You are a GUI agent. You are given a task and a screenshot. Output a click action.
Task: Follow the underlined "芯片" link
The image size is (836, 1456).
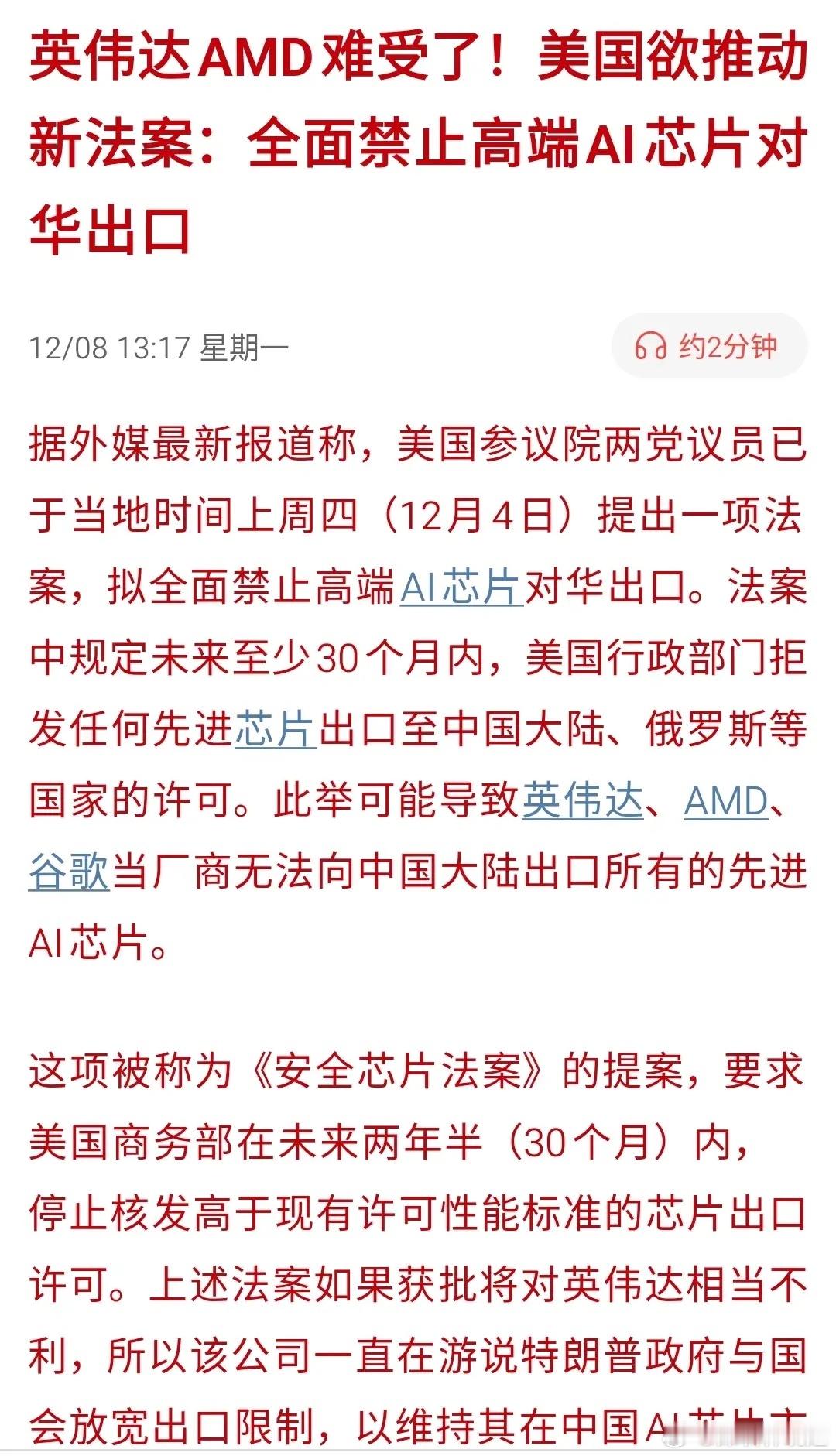point(274,728)
